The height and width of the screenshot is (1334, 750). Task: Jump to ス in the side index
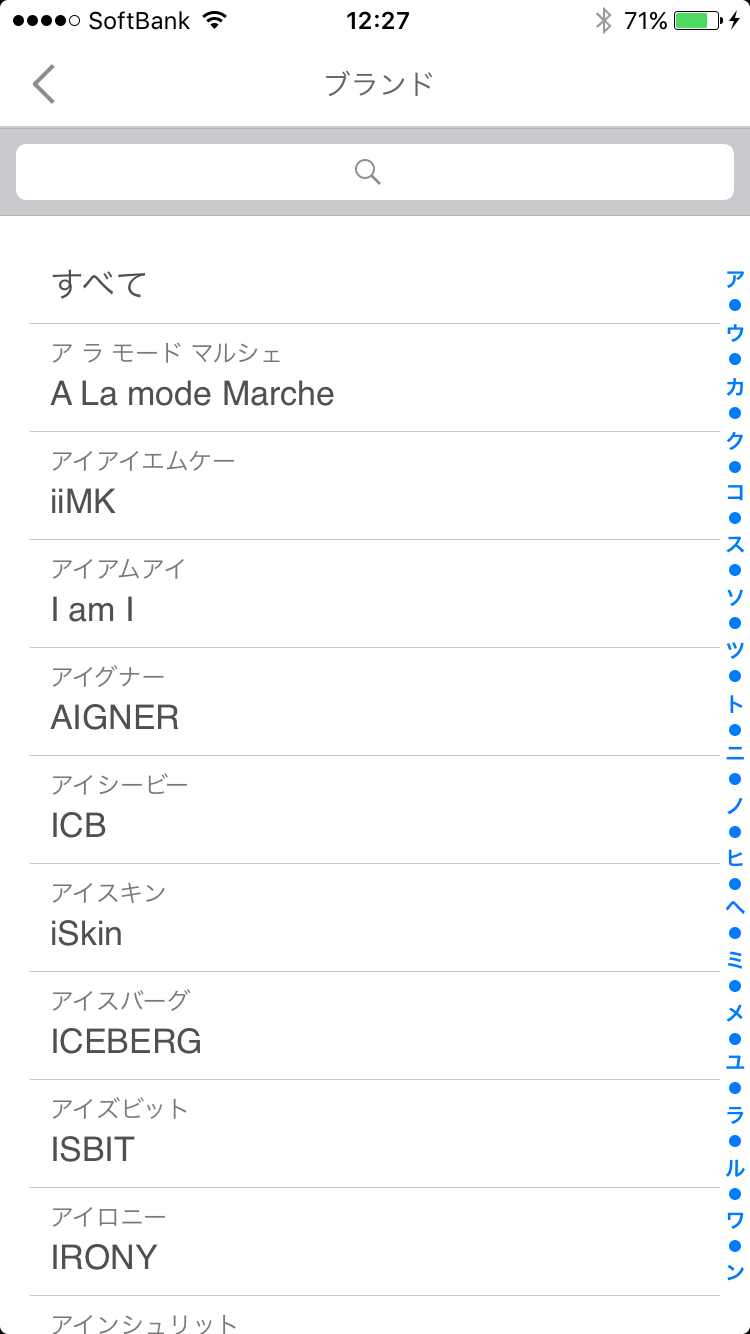click(735, 545)
